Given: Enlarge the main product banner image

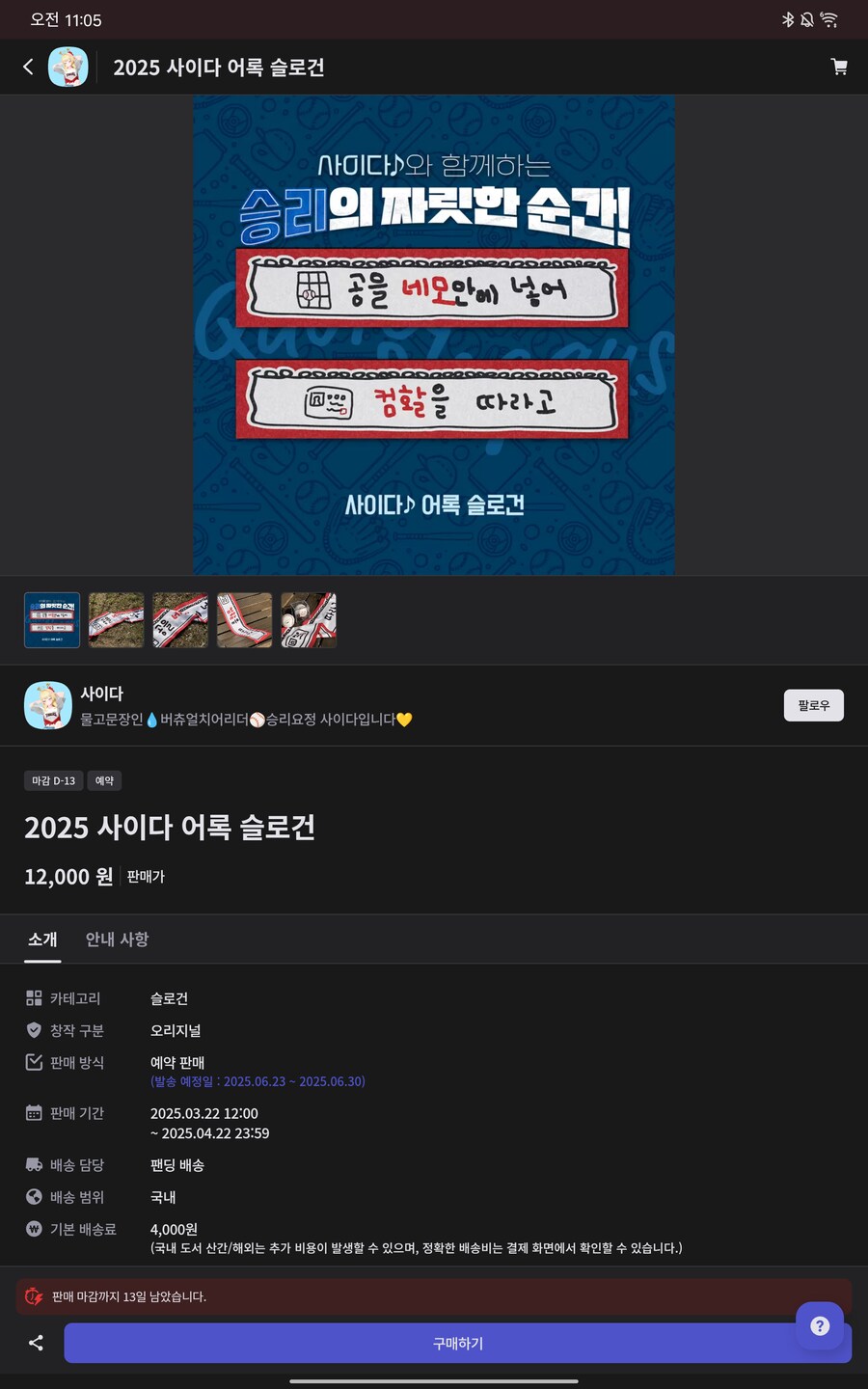Looking at the screenshot, I should 434,335.
